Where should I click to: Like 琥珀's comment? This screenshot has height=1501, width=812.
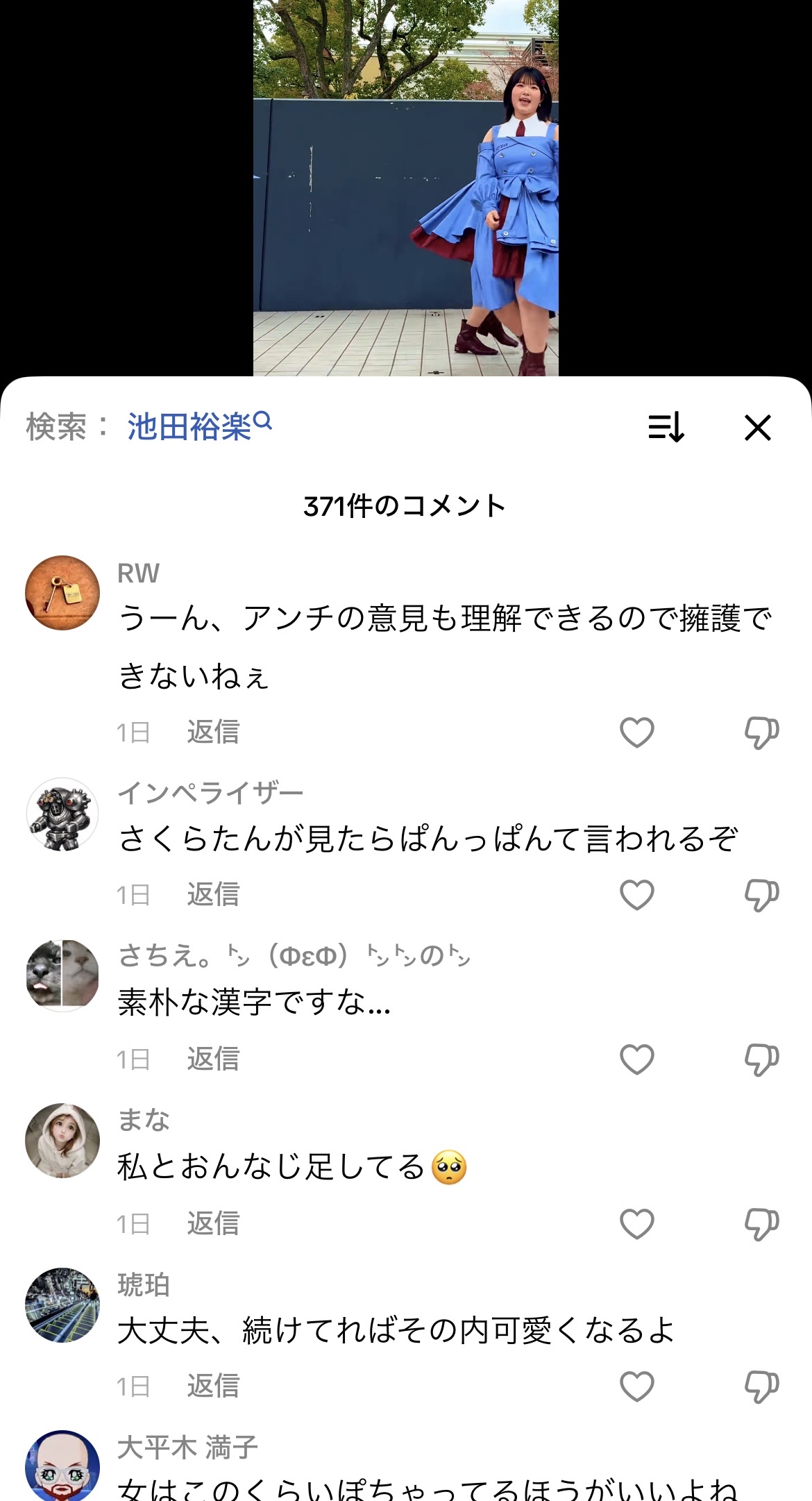click(x=636, y=1386)
